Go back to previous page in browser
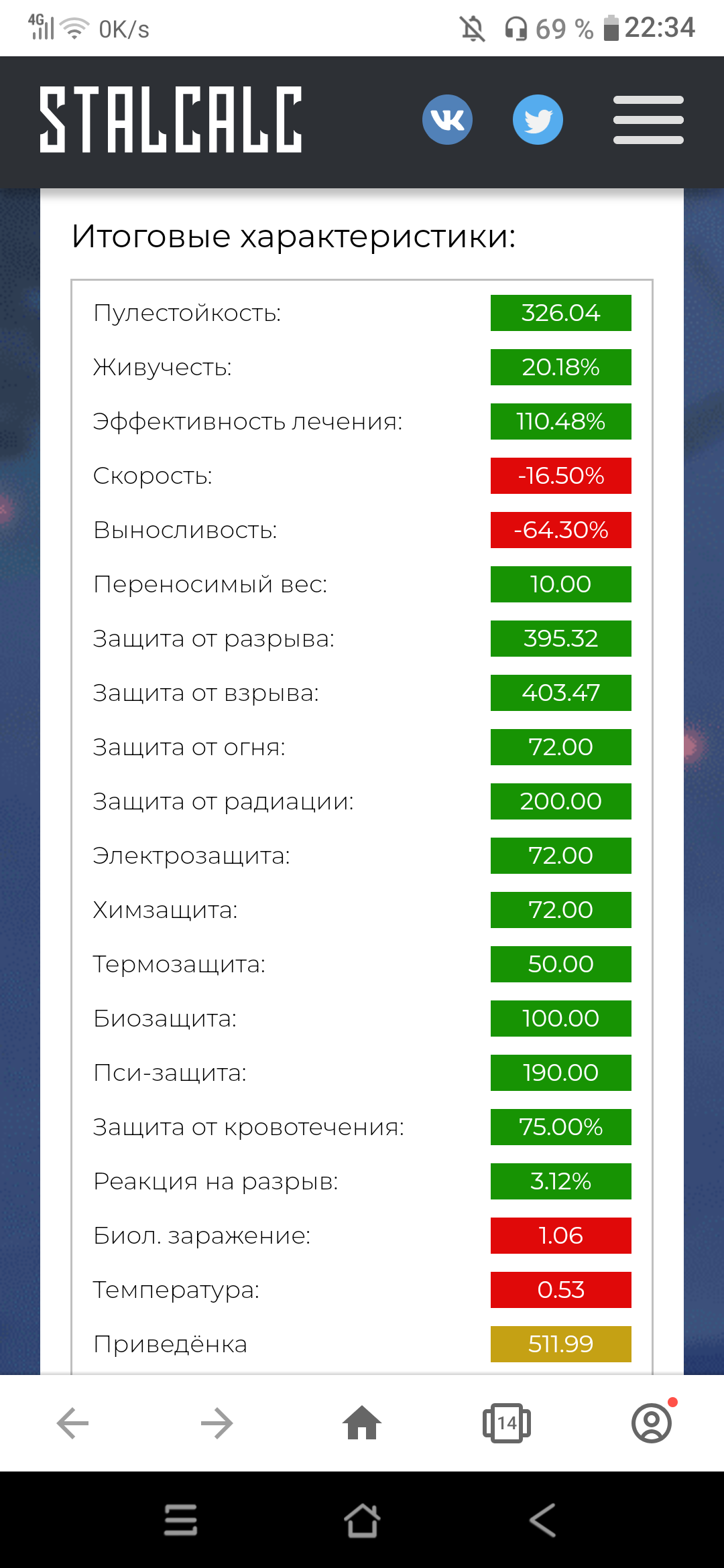Screen dimensions: 724x1568 click(72, 1423)
